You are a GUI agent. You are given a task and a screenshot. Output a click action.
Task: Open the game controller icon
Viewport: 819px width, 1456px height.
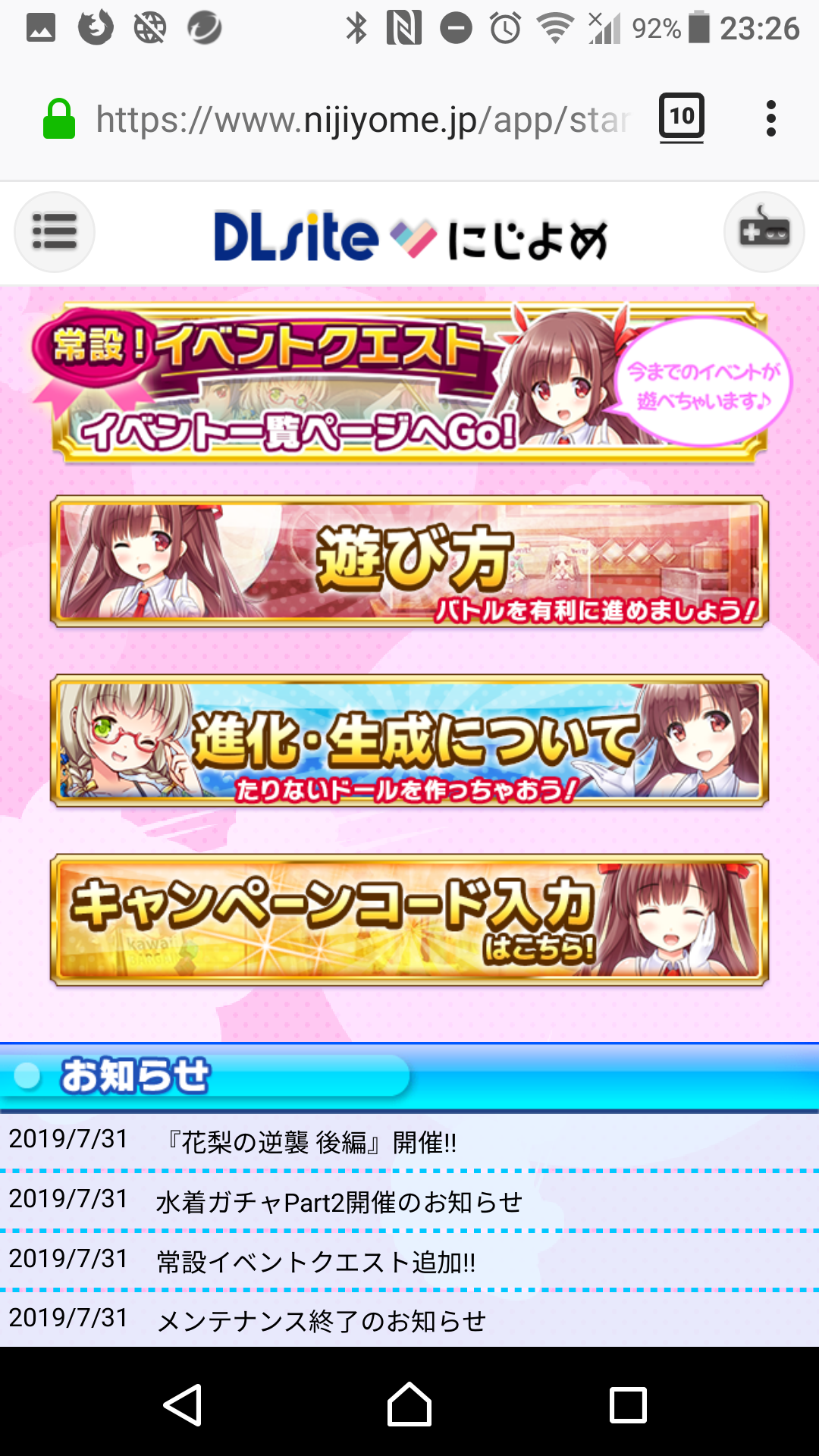coord(764,231)
